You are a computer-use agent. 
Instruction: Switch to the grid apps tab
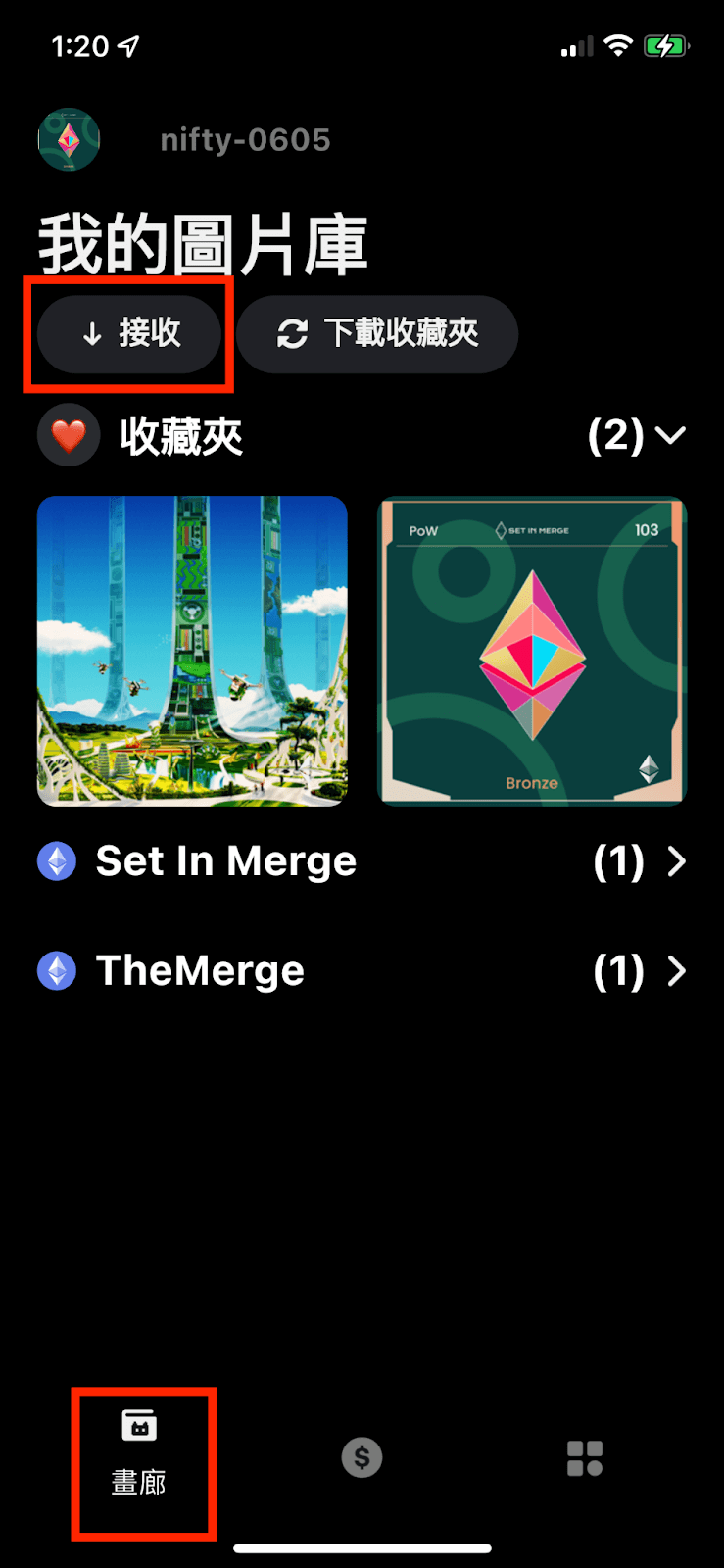click(585, 1458)
